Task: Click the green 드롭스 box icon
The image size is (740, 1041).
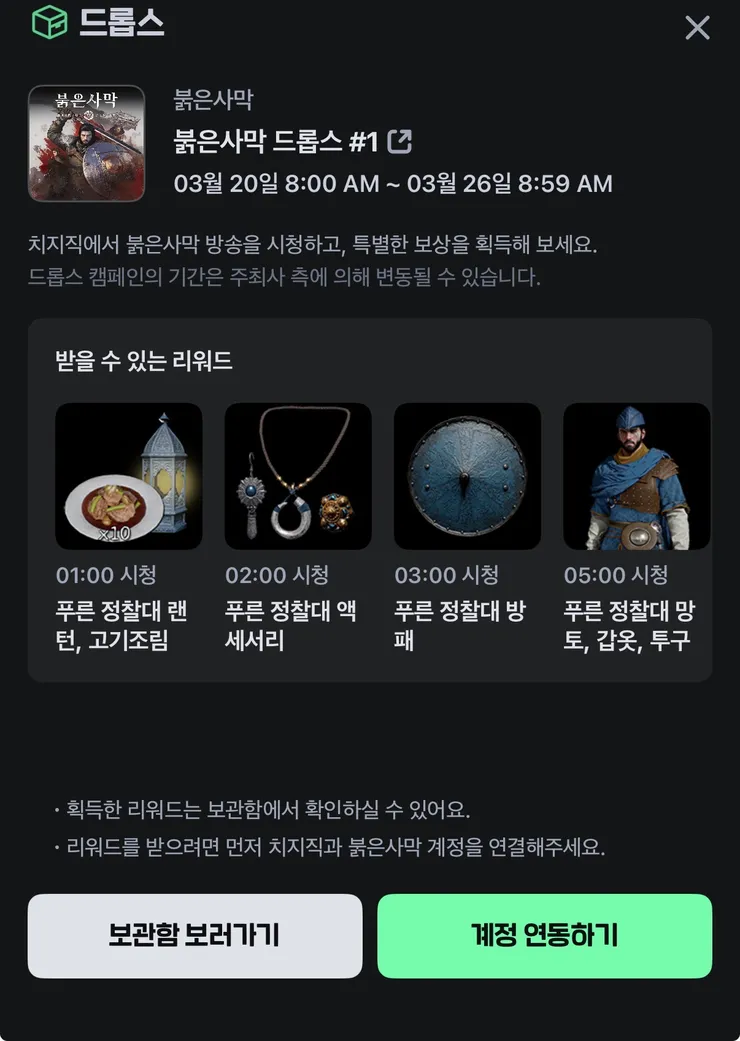Action: pyautogui.click(x=45, y=28)
